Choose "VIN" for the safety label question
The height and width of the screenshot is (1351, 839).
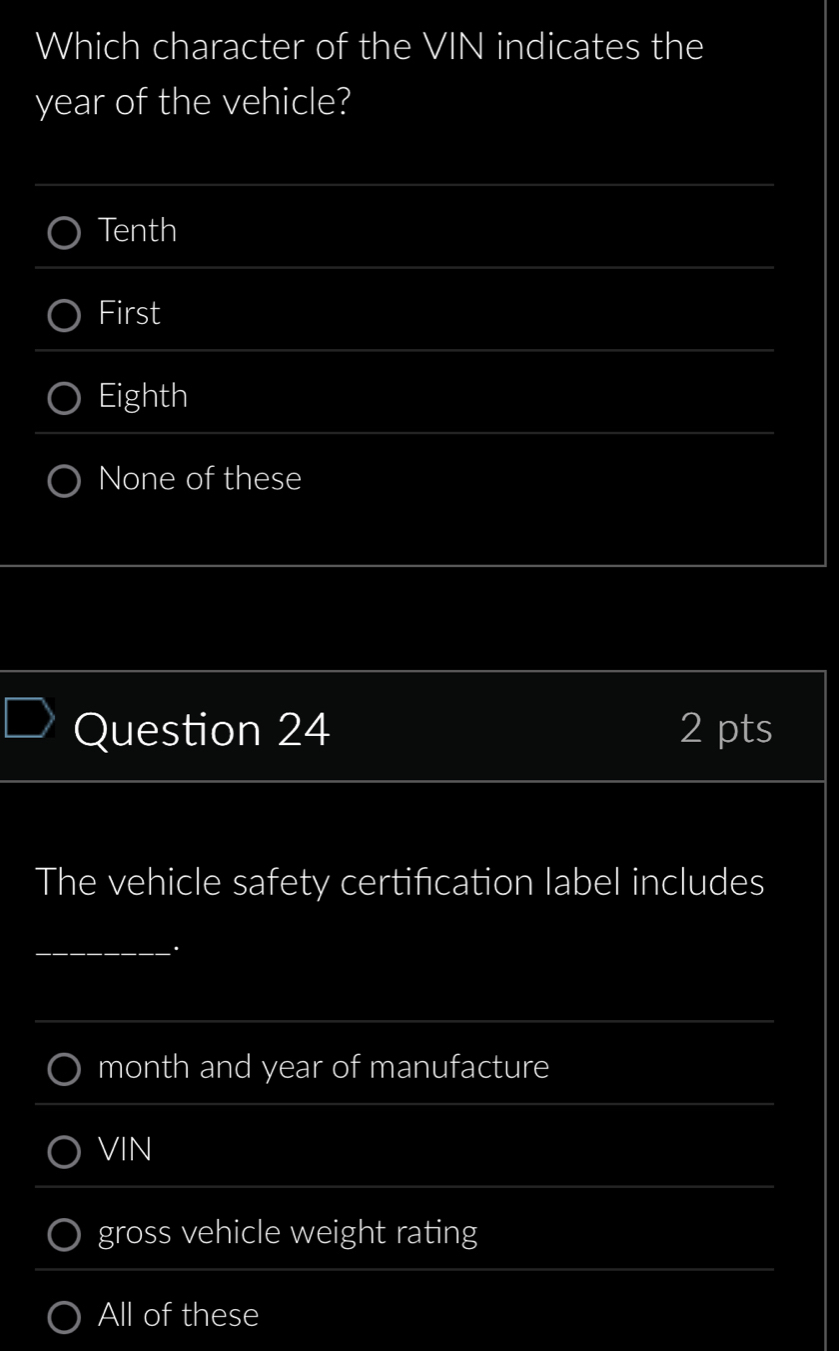coord(65,1152)
